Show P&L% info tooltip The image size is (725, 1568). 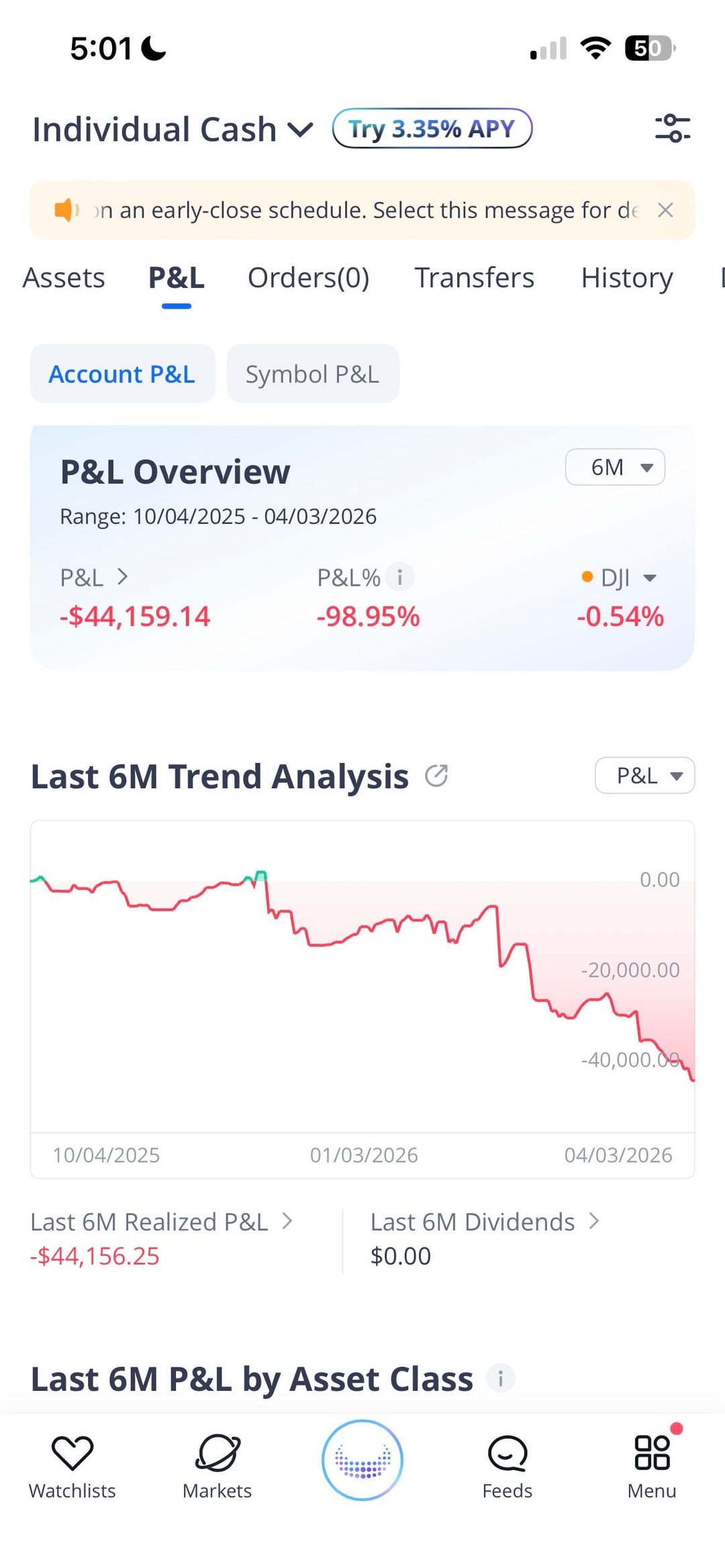click(399, 577)
